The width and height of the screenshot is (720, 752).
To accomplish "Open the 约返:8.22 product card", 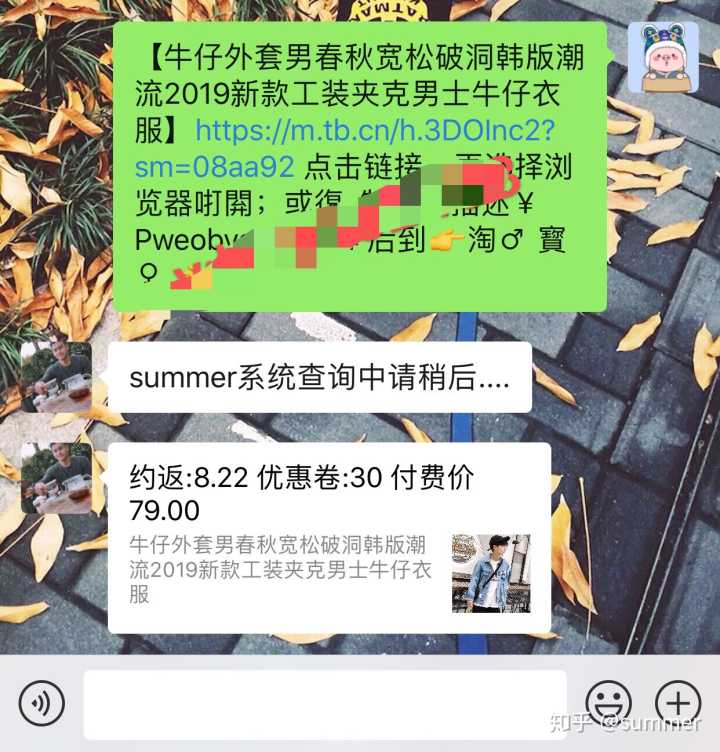I will pos(328,537).
